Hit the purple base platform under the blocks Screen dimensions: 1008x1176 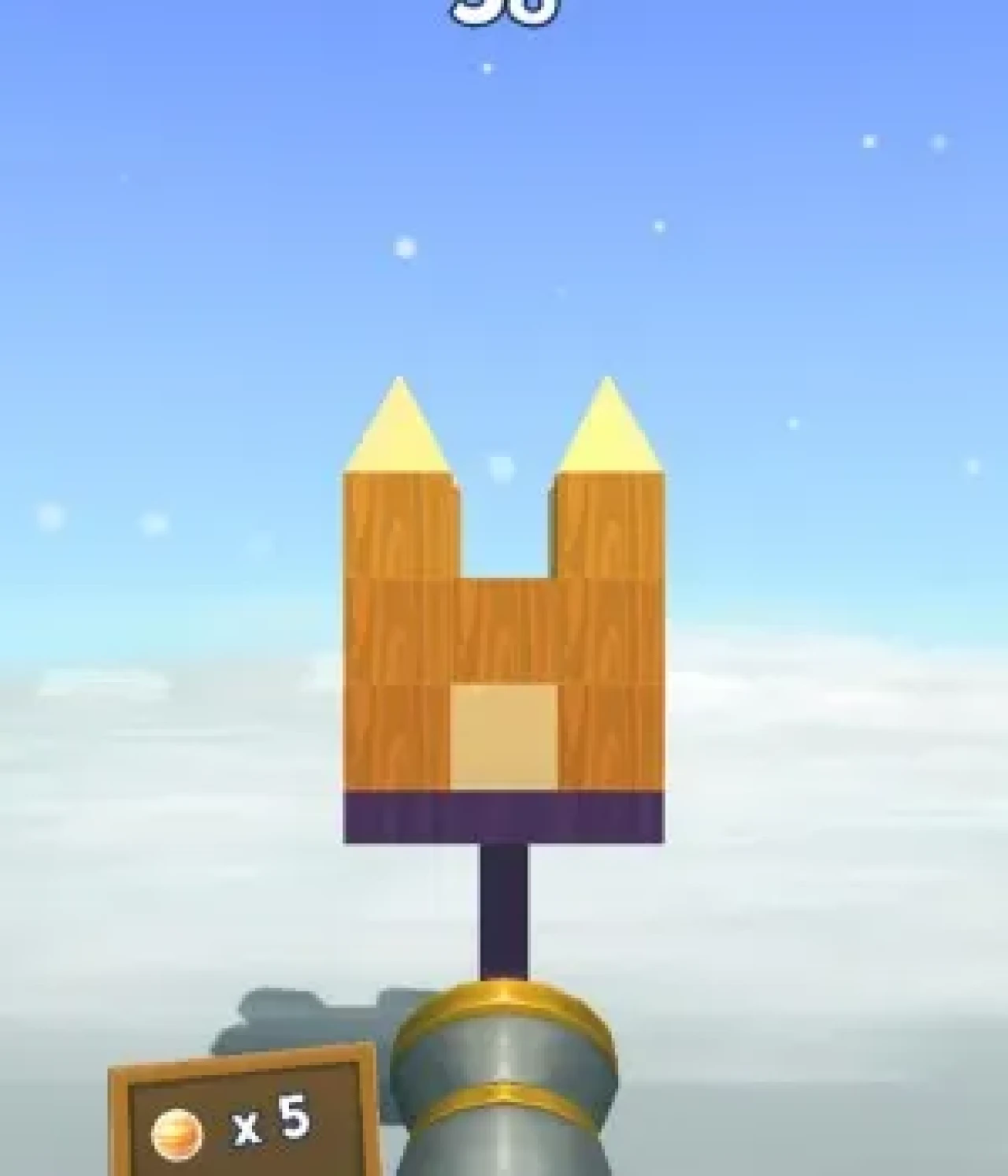(504, 818)
